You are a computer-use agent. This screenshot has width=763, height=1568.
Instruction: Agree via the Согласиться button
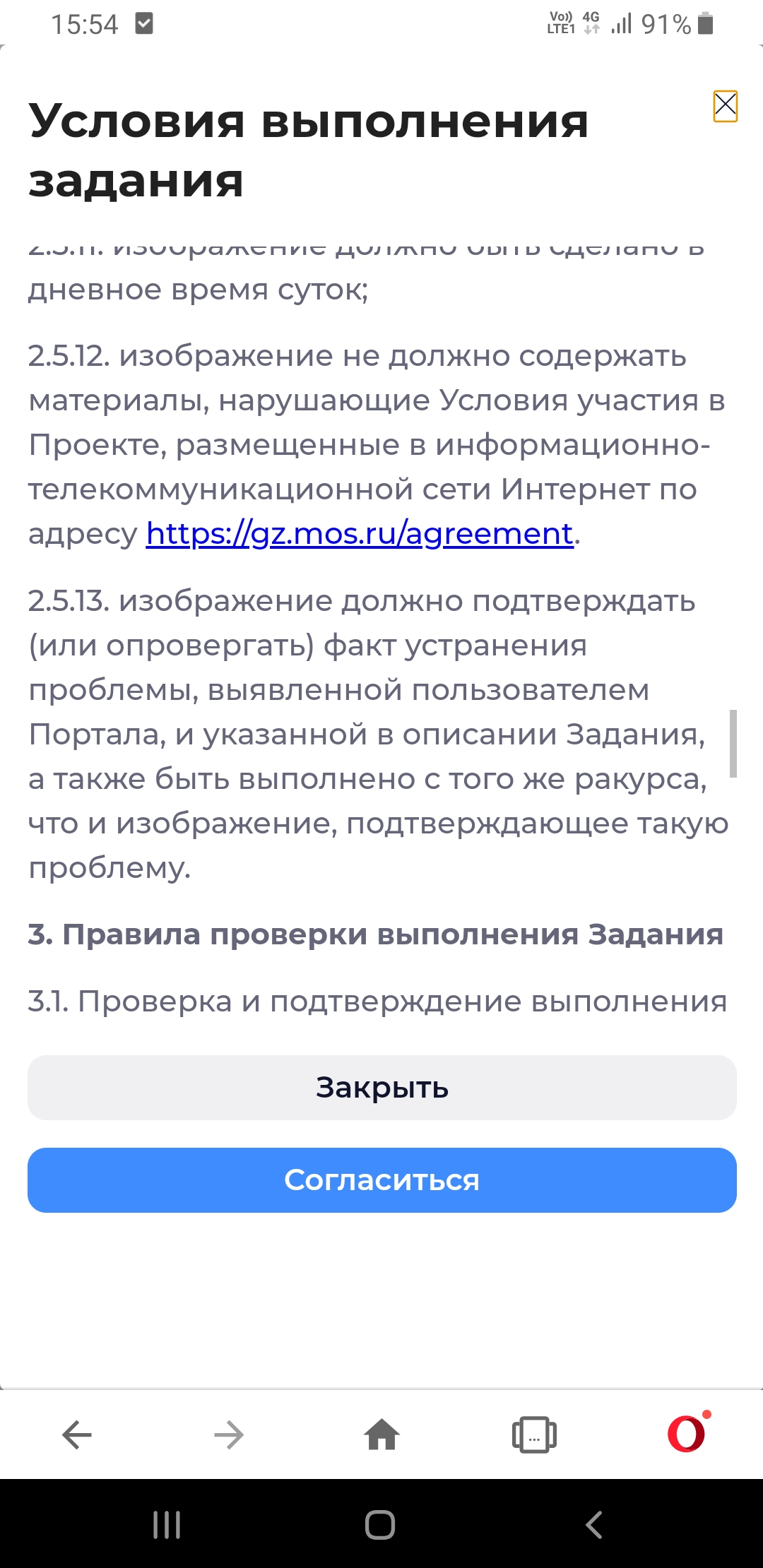pos(382,1180)
